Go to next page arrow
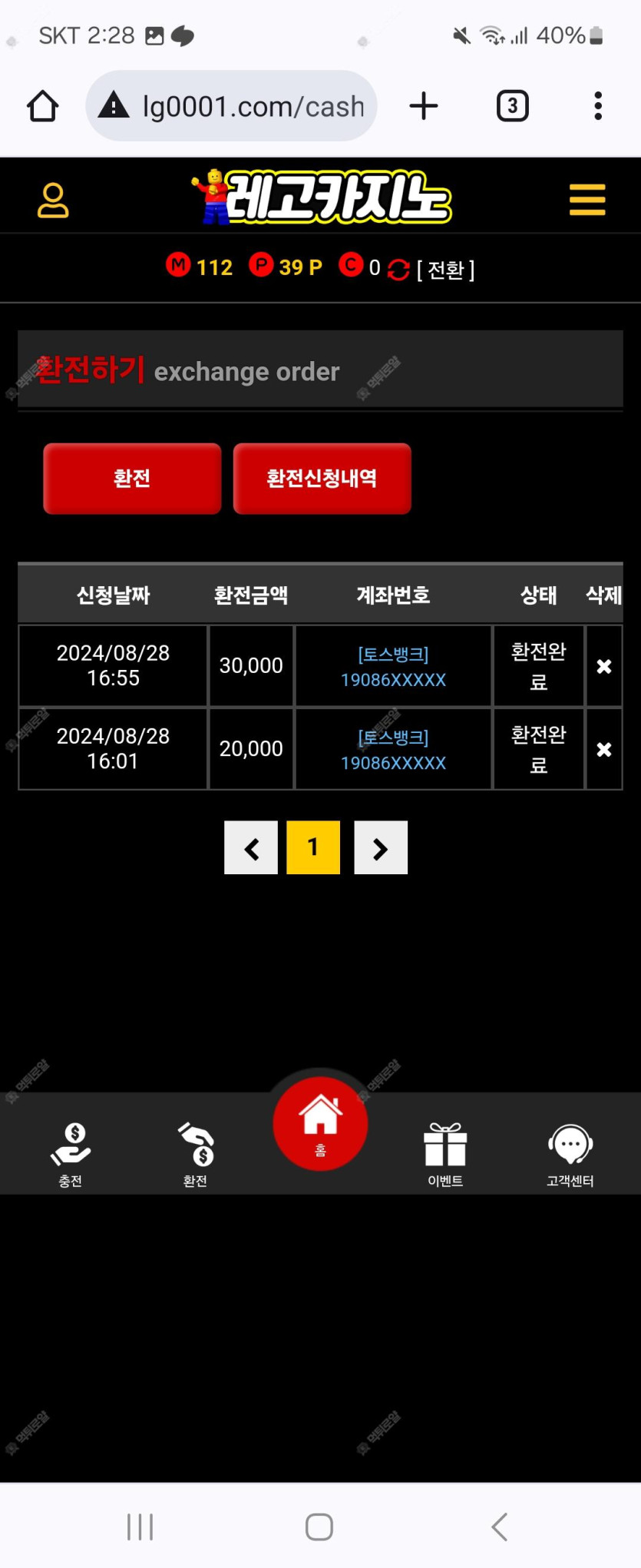641x1568 pixels. coord(381,848)
